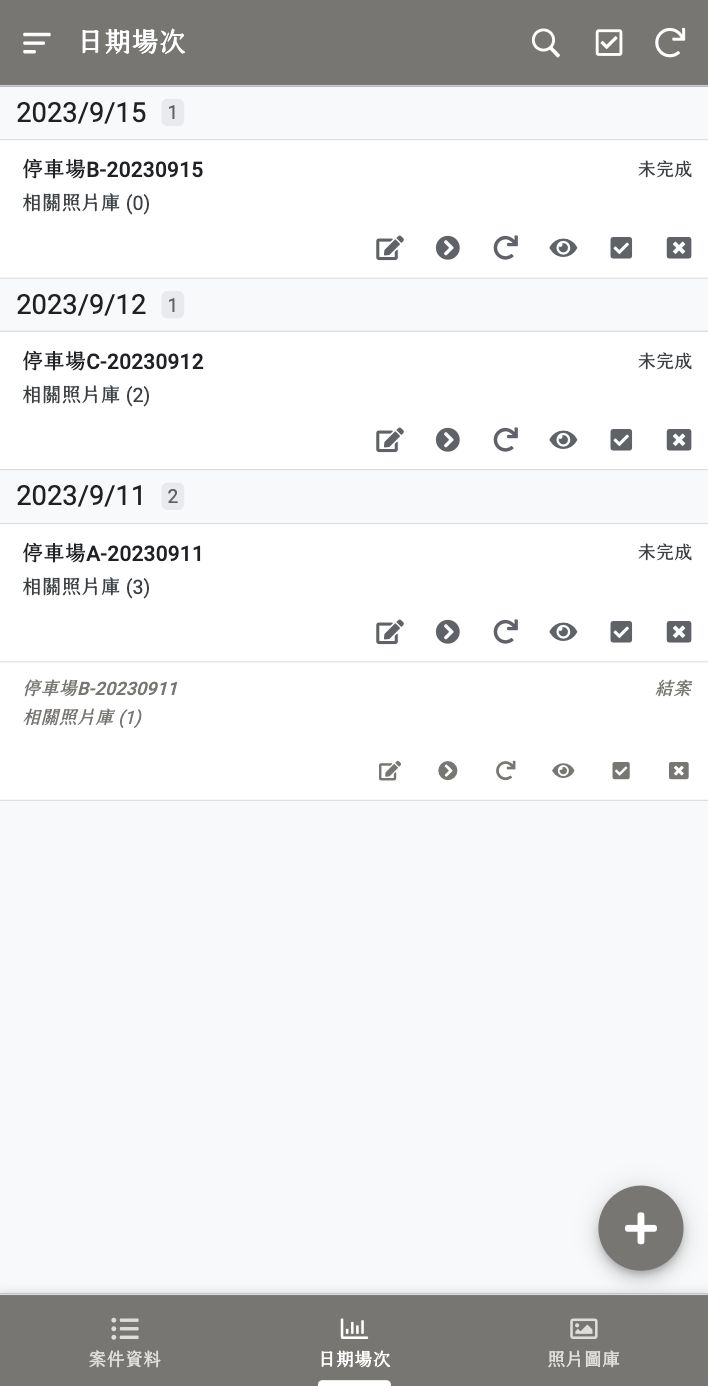The image size is (708, 1386).
Task: View the closed 停車場B-20230911 via eye icon
Action: 563,770
